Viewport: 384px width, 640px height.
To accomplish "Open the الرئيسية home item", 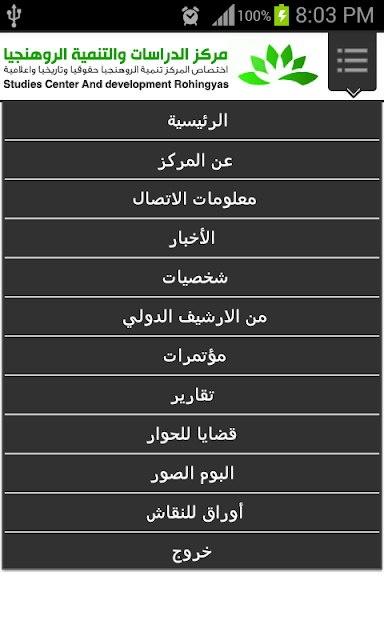I will click(x=192, y=121).
